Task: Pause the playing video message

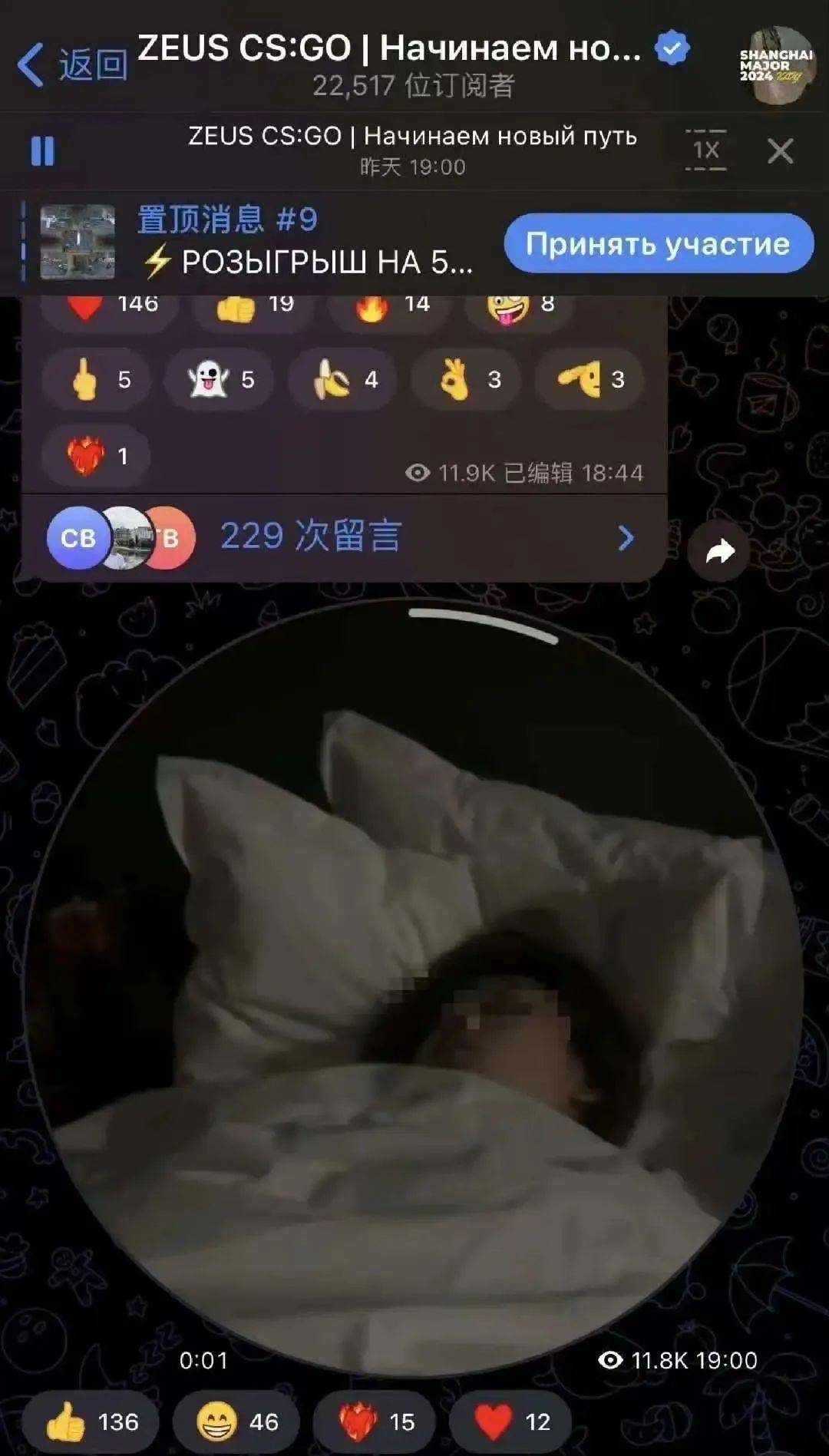Action: [x=43, y=150]
